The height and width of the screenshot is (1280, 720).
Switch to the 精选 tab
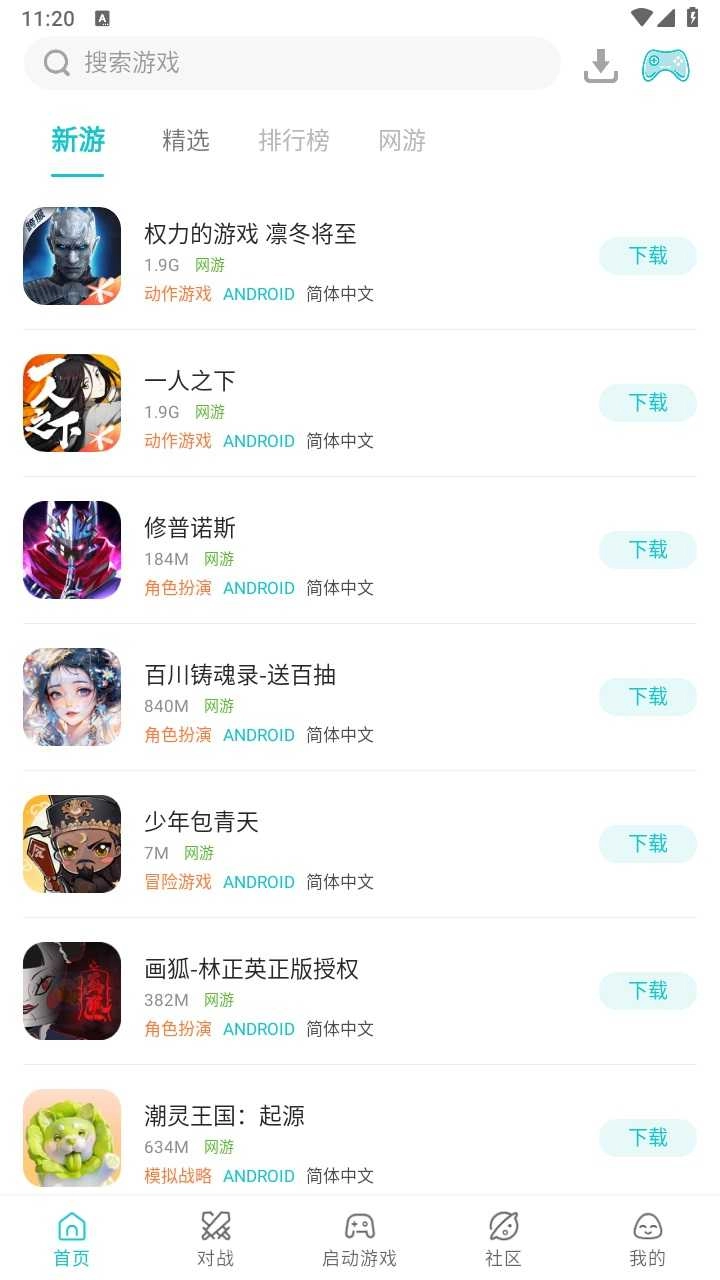tap(186, 141)
